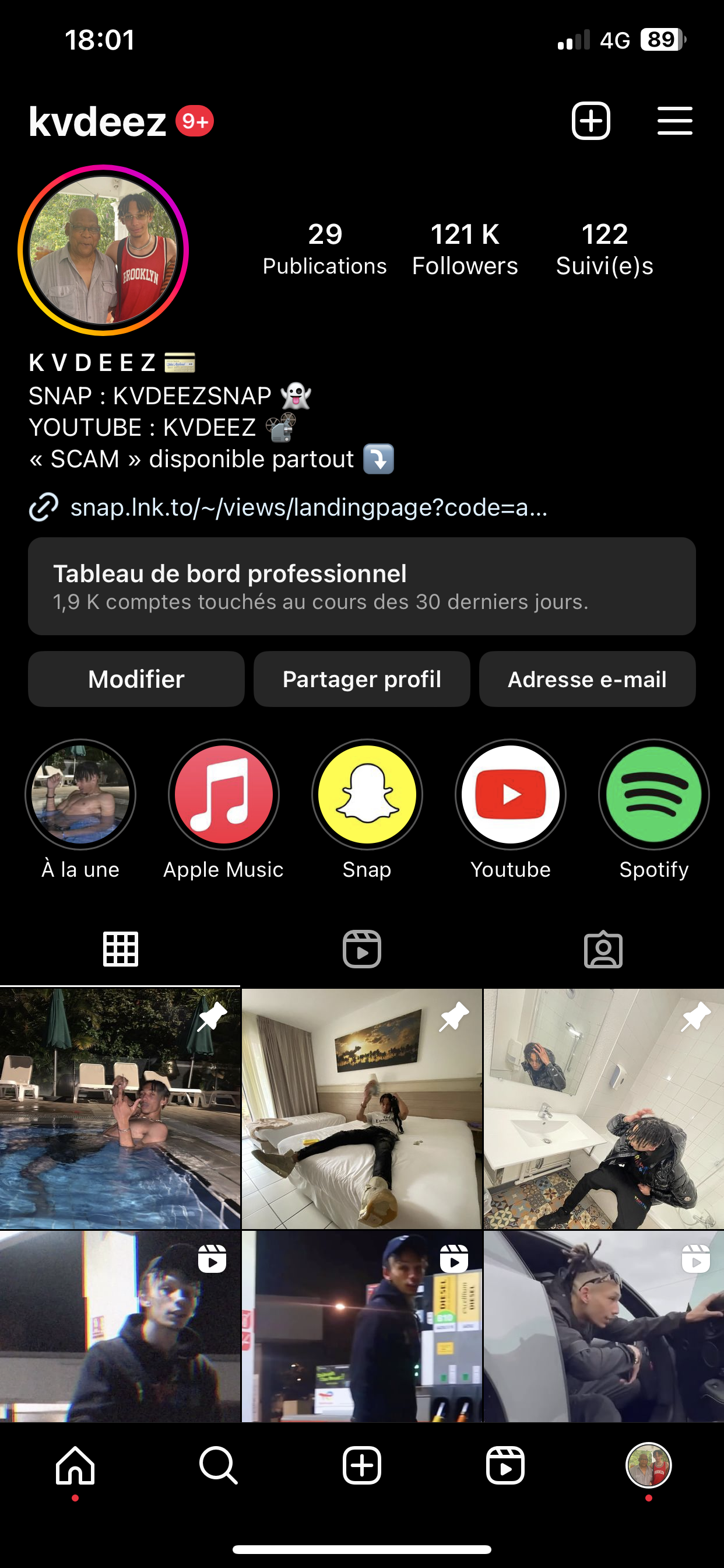Image resolution: width=724 pixels, height=1568 pixels.
Task: View the Snap highlight
Action: [x=367, y=794]
